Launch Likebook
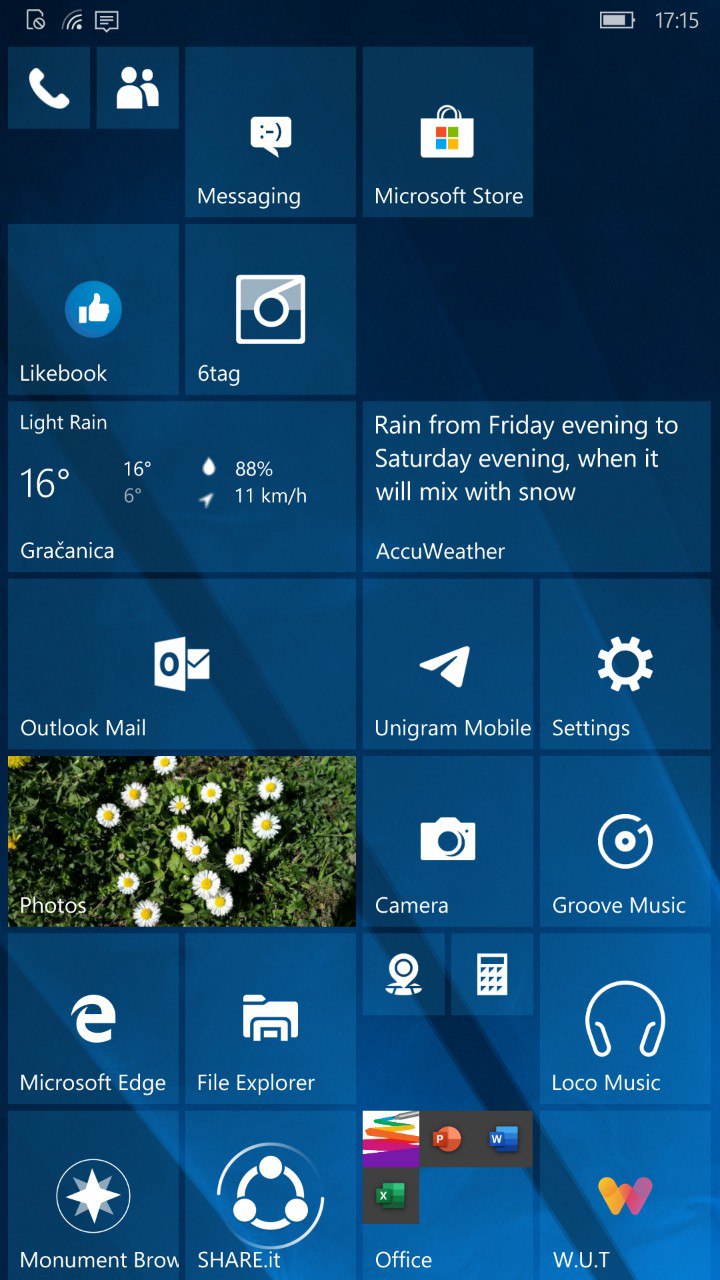This screenshot has height=1280, width=720. coord(93,309)
